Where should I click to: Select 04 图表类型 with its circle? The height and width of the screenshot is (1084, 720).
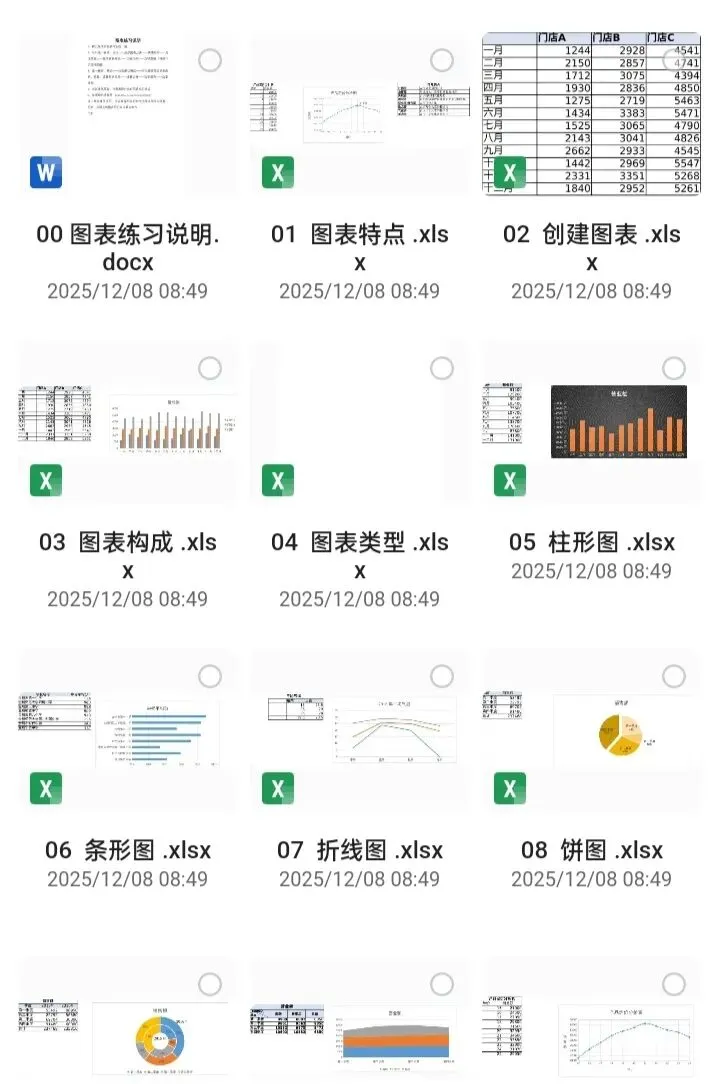(442, 369)
